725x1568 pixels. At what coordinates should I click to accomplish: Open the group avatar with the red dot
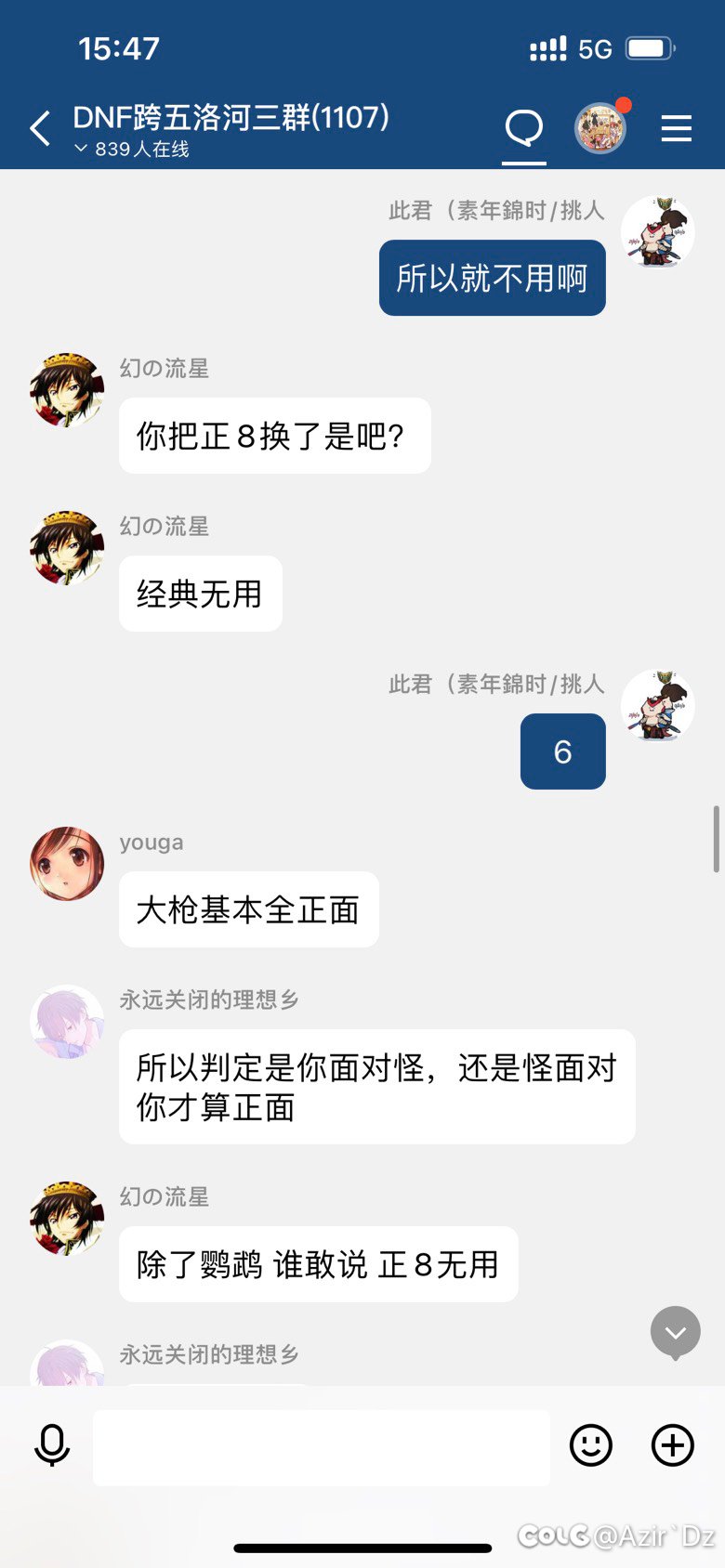600,128
